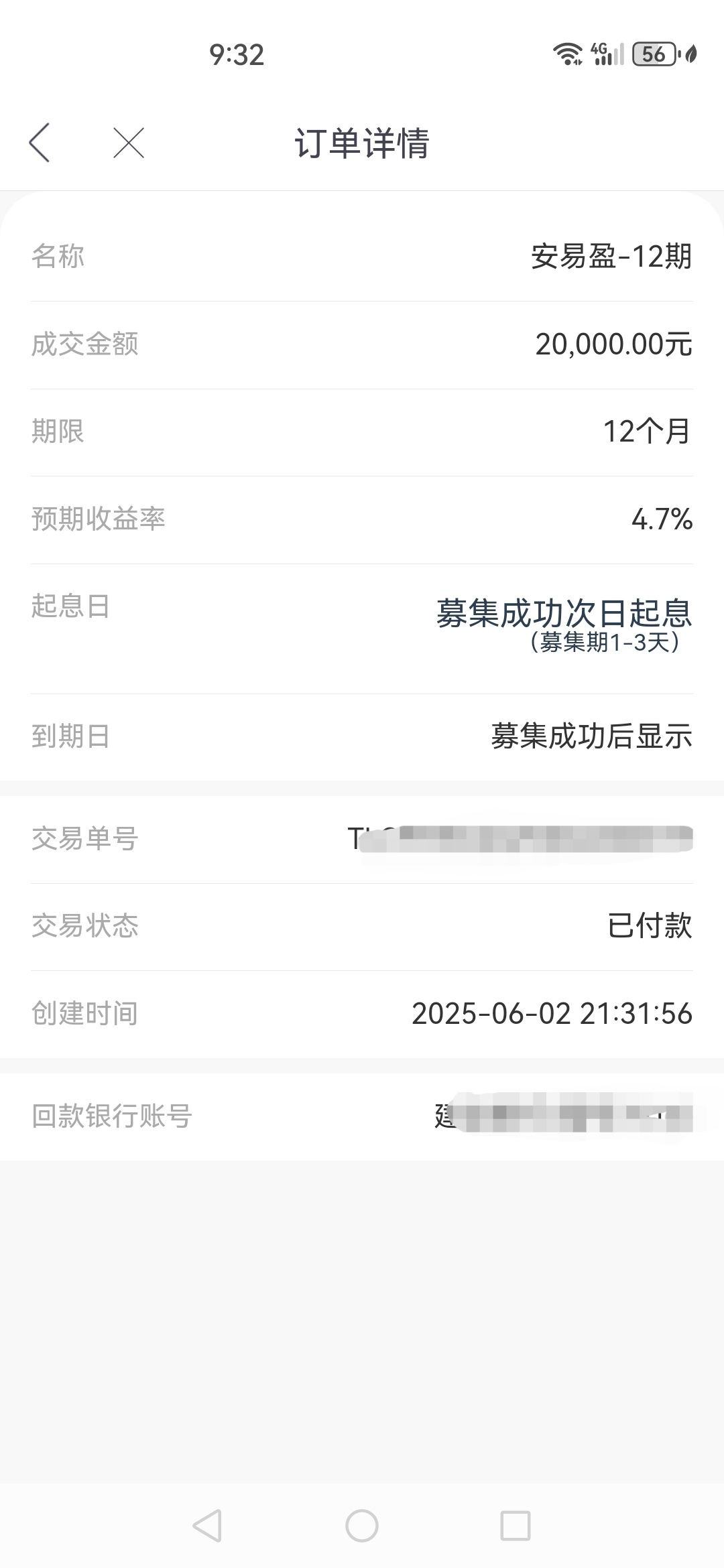The image size is (724, 1568).
Task: Close the order details page
Action: point(129,143)
